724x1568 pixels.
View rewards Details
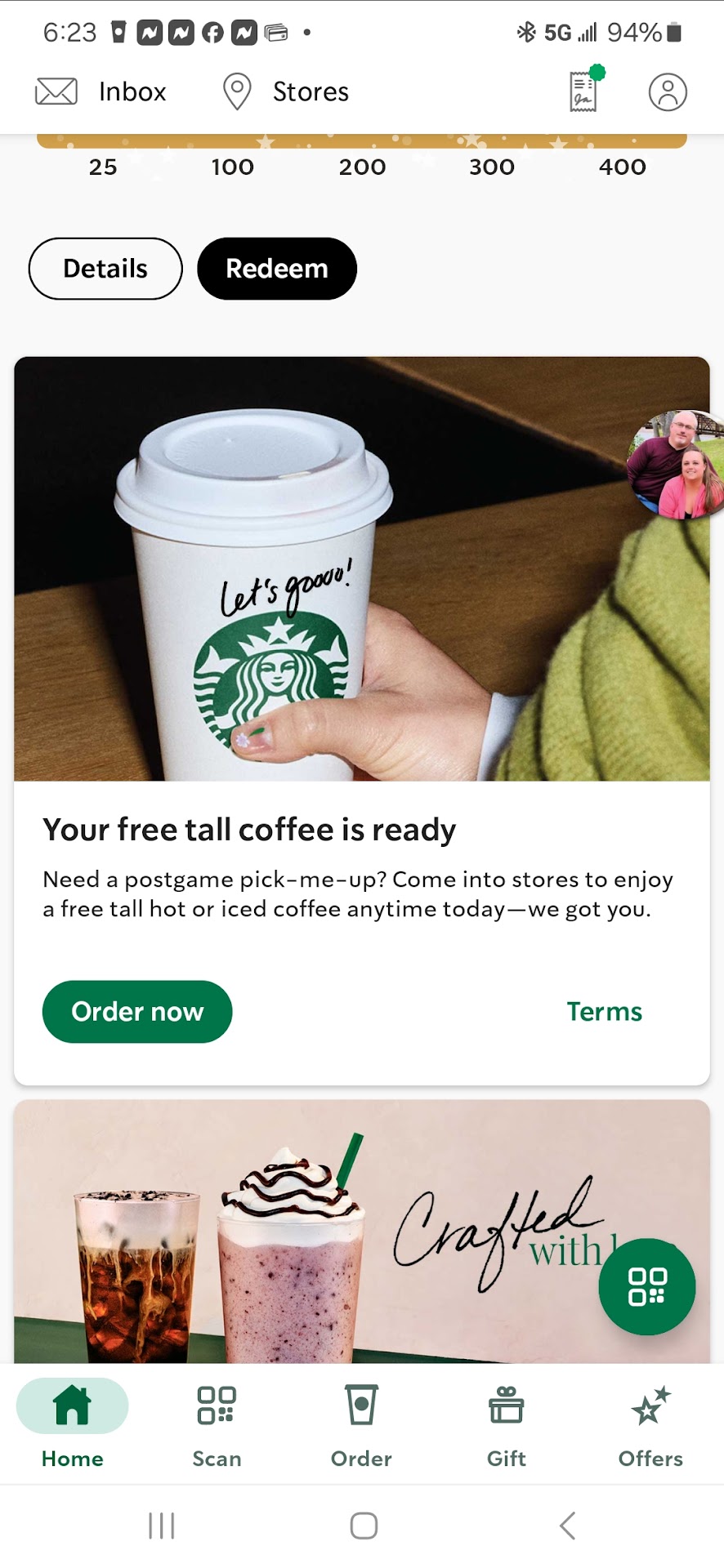pos(105,269)
